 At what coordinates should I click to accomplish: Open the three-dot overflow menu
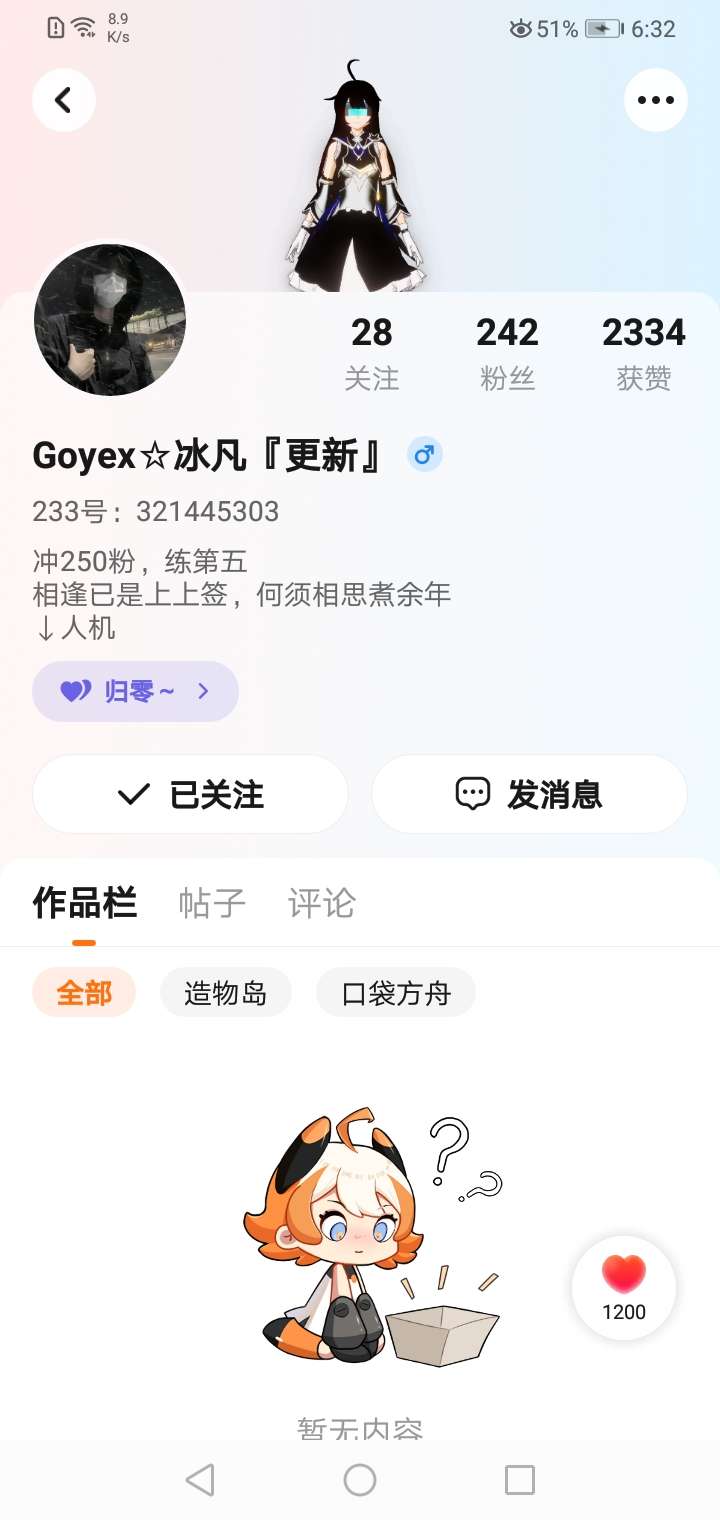pyautogui.click(x=656, y=100)
